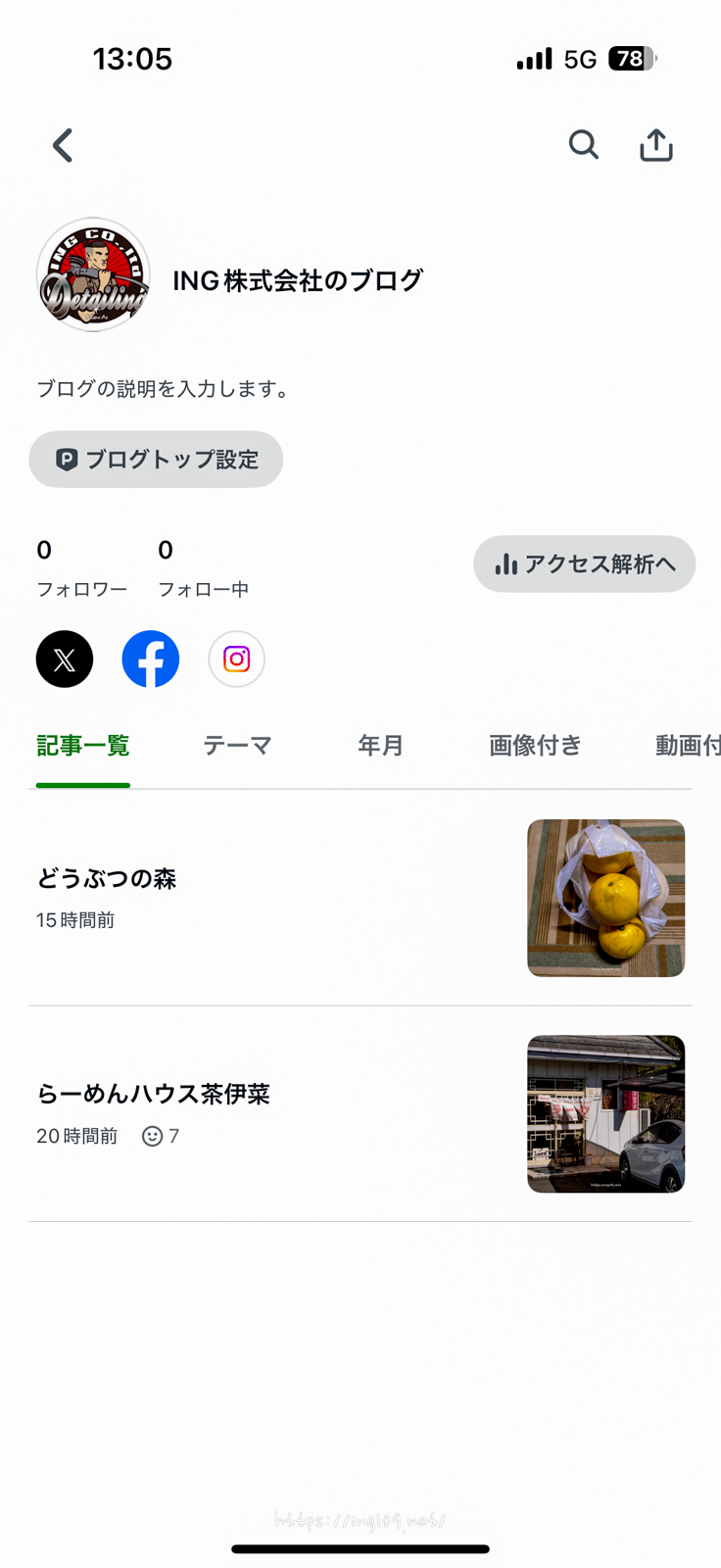Tap the ING株式会社 blog profile avatar
Viewport: 721px width, 1568px height.
94,275
